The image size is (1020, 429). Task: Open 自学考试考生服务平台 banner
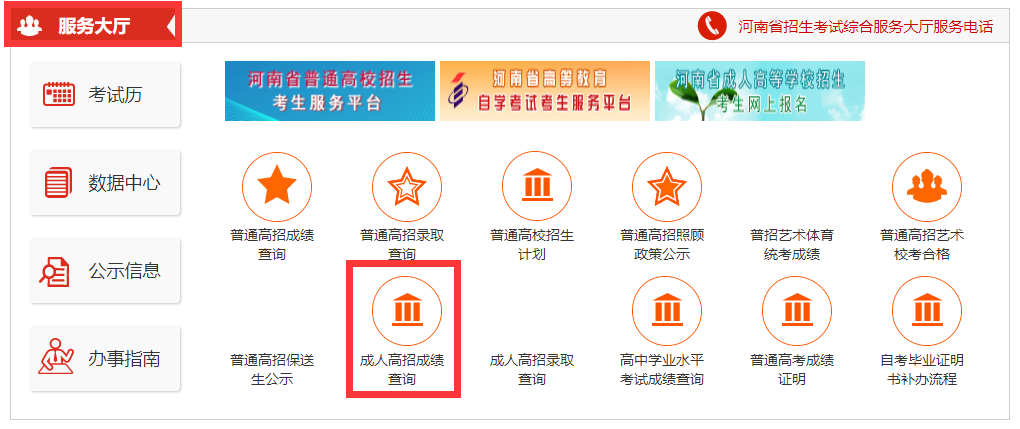click(x=545, y=91)
